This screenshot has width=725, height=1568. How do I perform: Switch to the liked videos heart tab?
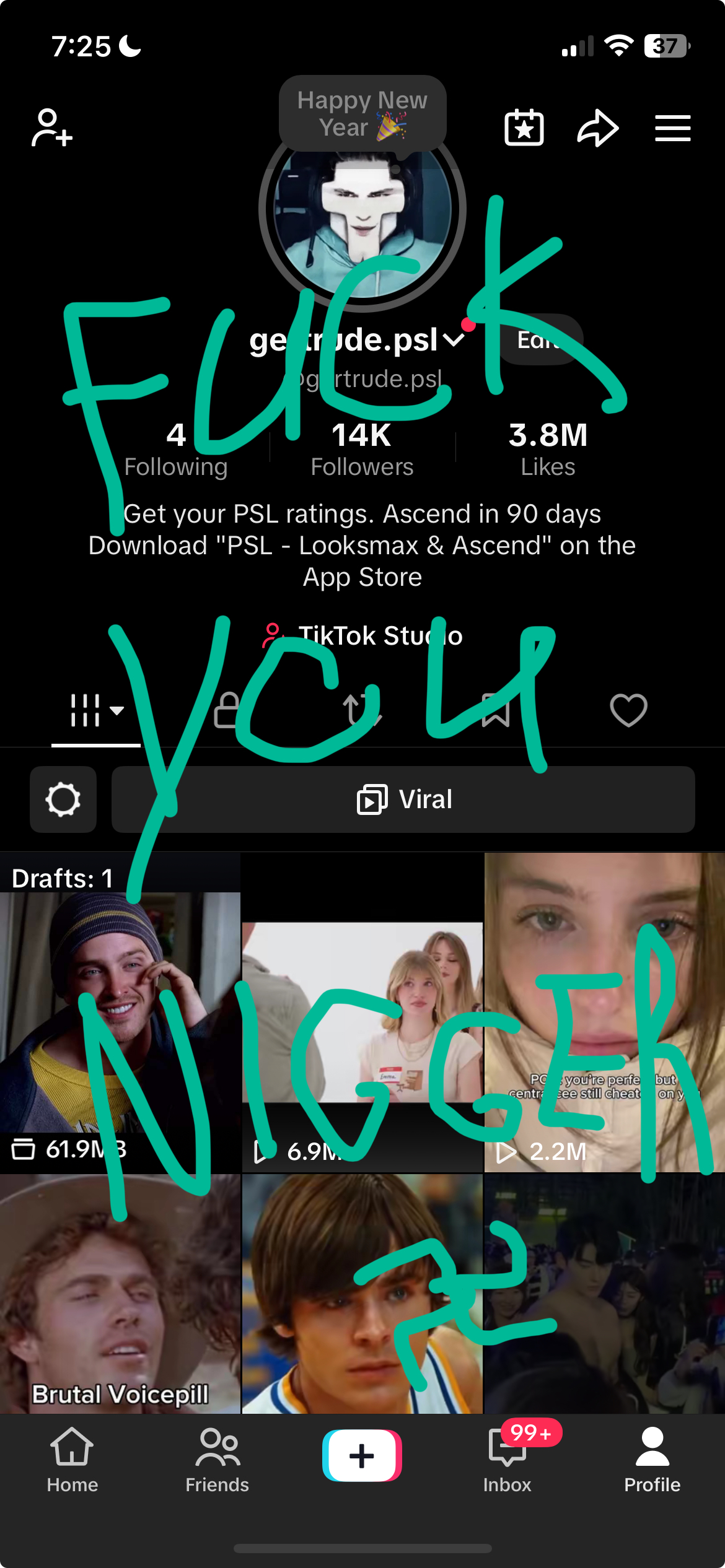coord(628,710)
